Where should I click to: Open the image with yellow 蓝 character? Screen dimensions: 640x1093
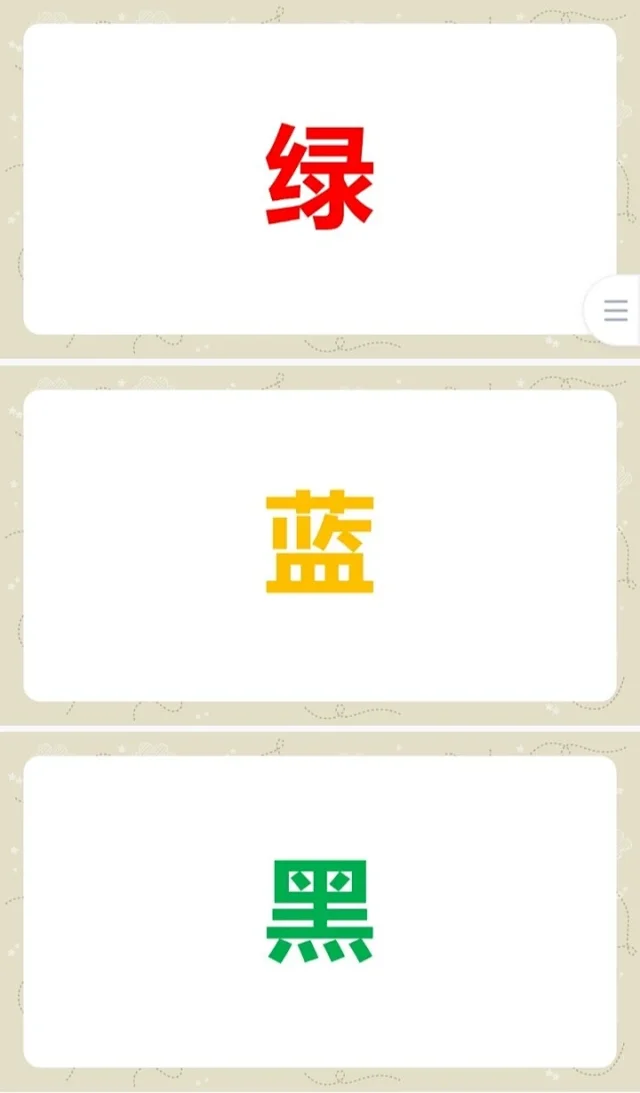coord(319,544)
